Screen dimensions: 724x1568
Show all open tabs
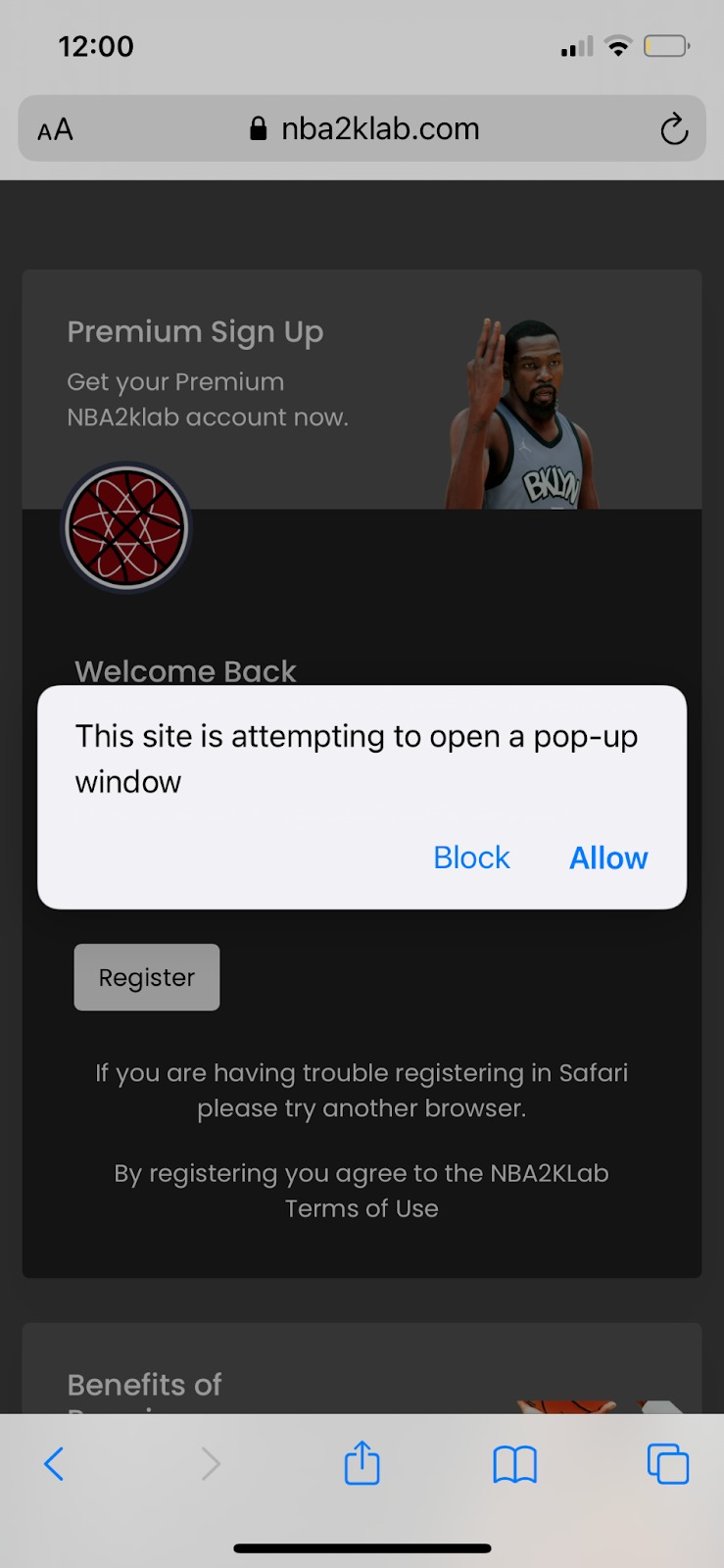pos(668,1464)
